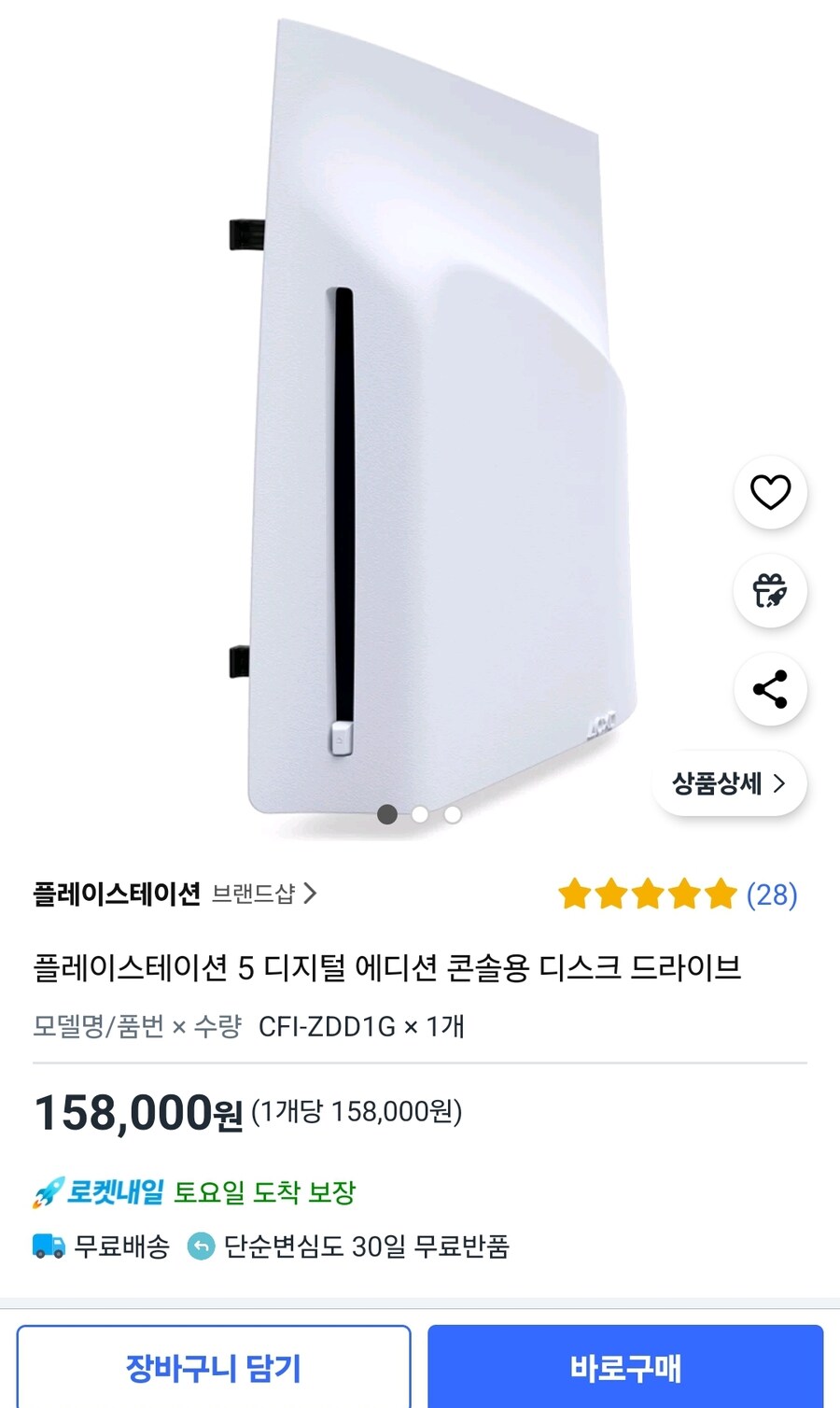This screenshot has height=1408, width=840.
Task: Tap the heart icon to wishlist the PS5 drive
Action: tap(769, 494)
